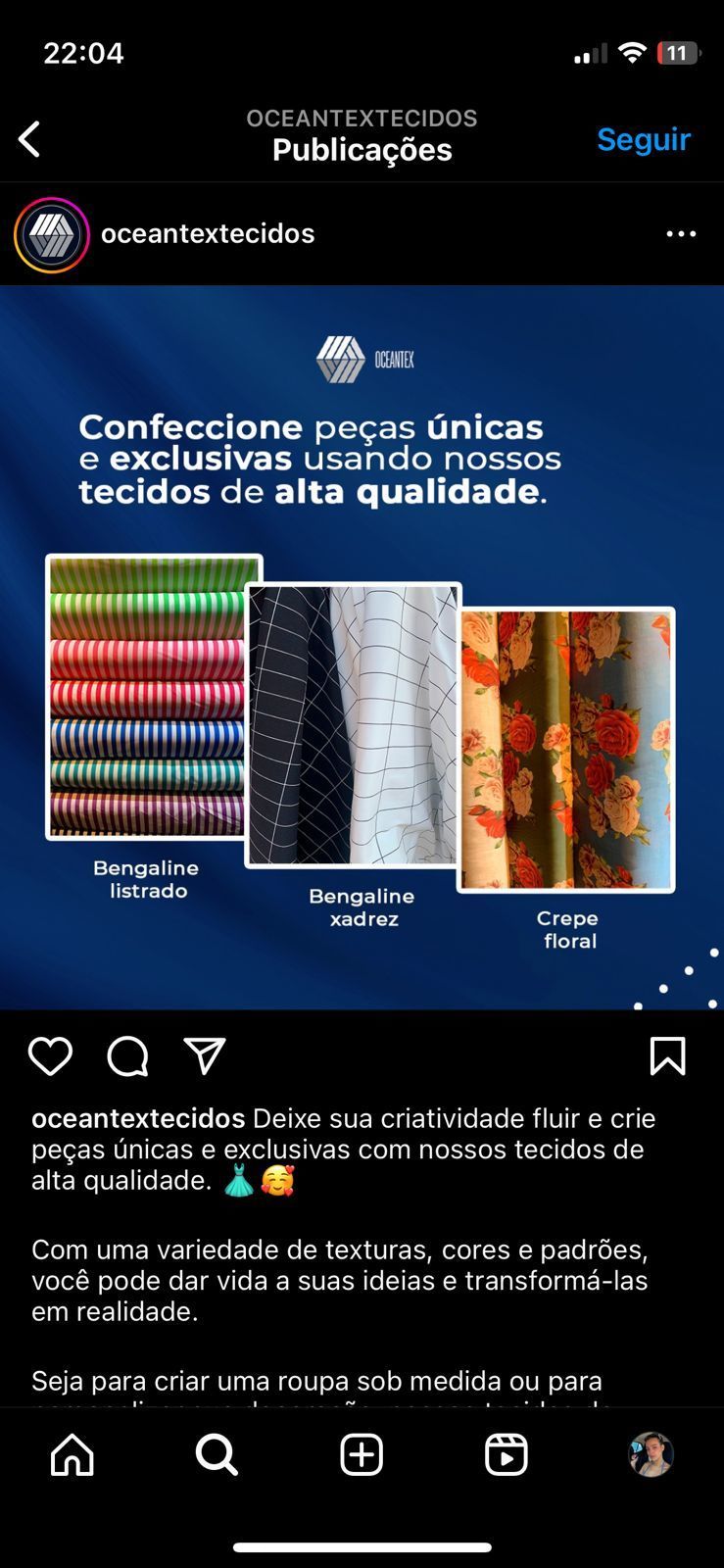Share this post via paper plane icon
The image size is (724, 1568).
pos(205,1056)
